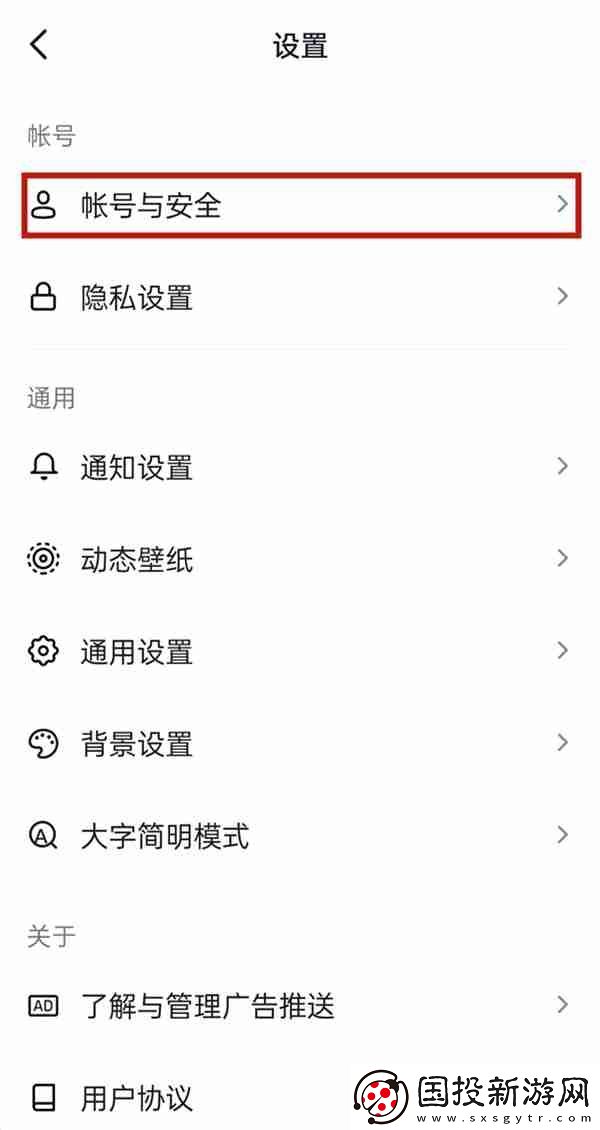This screenshot has width=600, height=1130.
Task: Open 通用设置
Action: coord(300,652)
